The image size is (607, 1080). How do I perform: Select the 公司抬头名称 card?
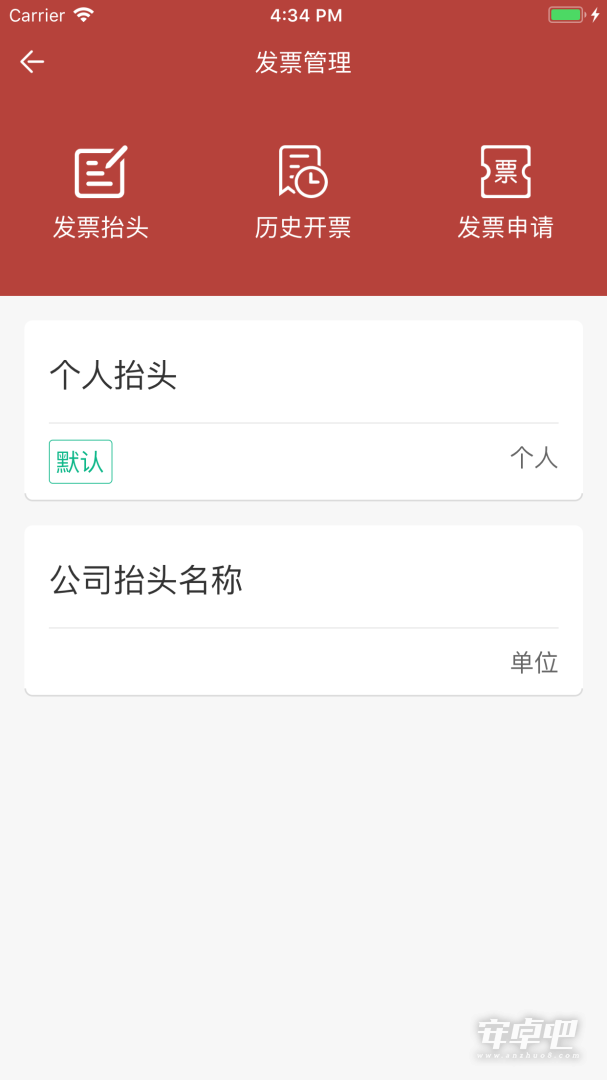click(304, 610)
